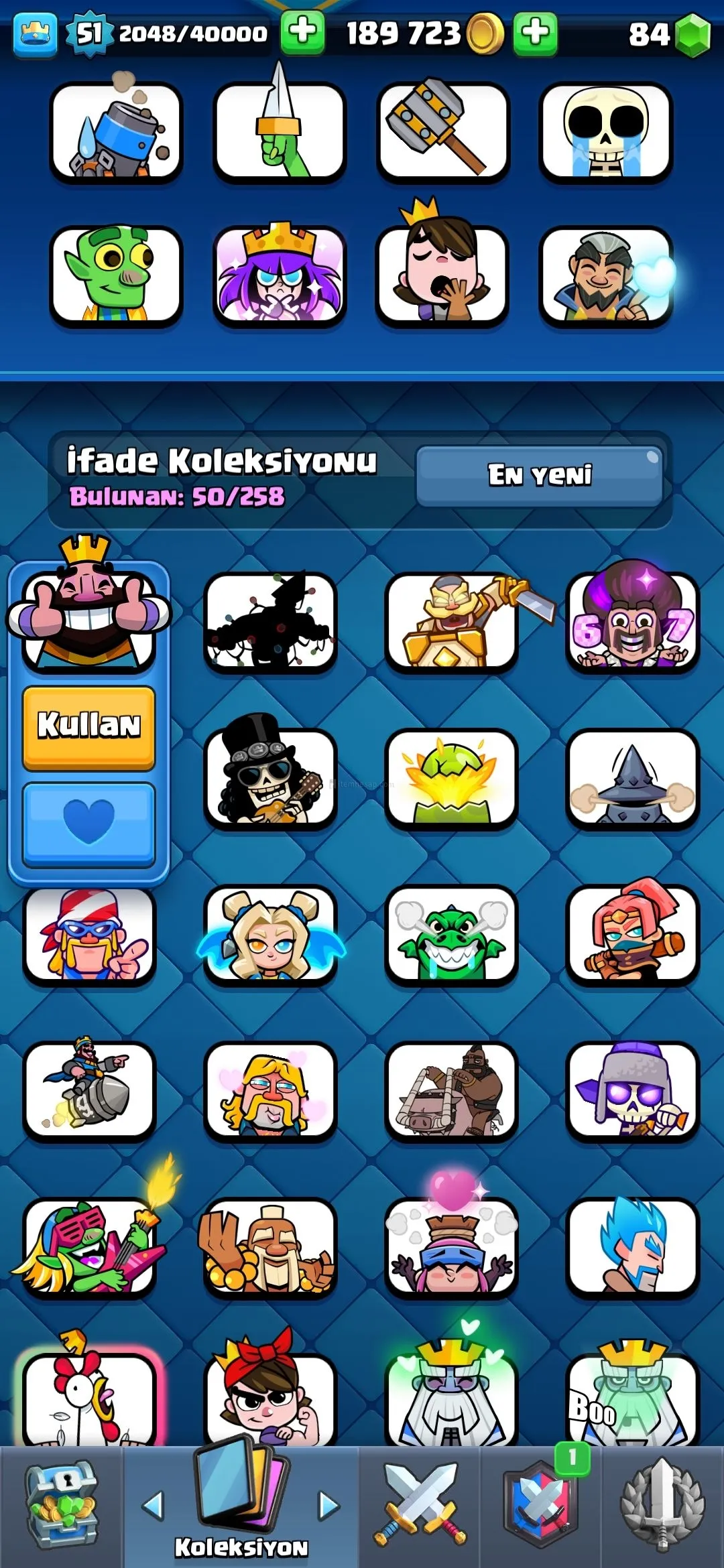Select the yawning princess deck emote

[442, 275]
